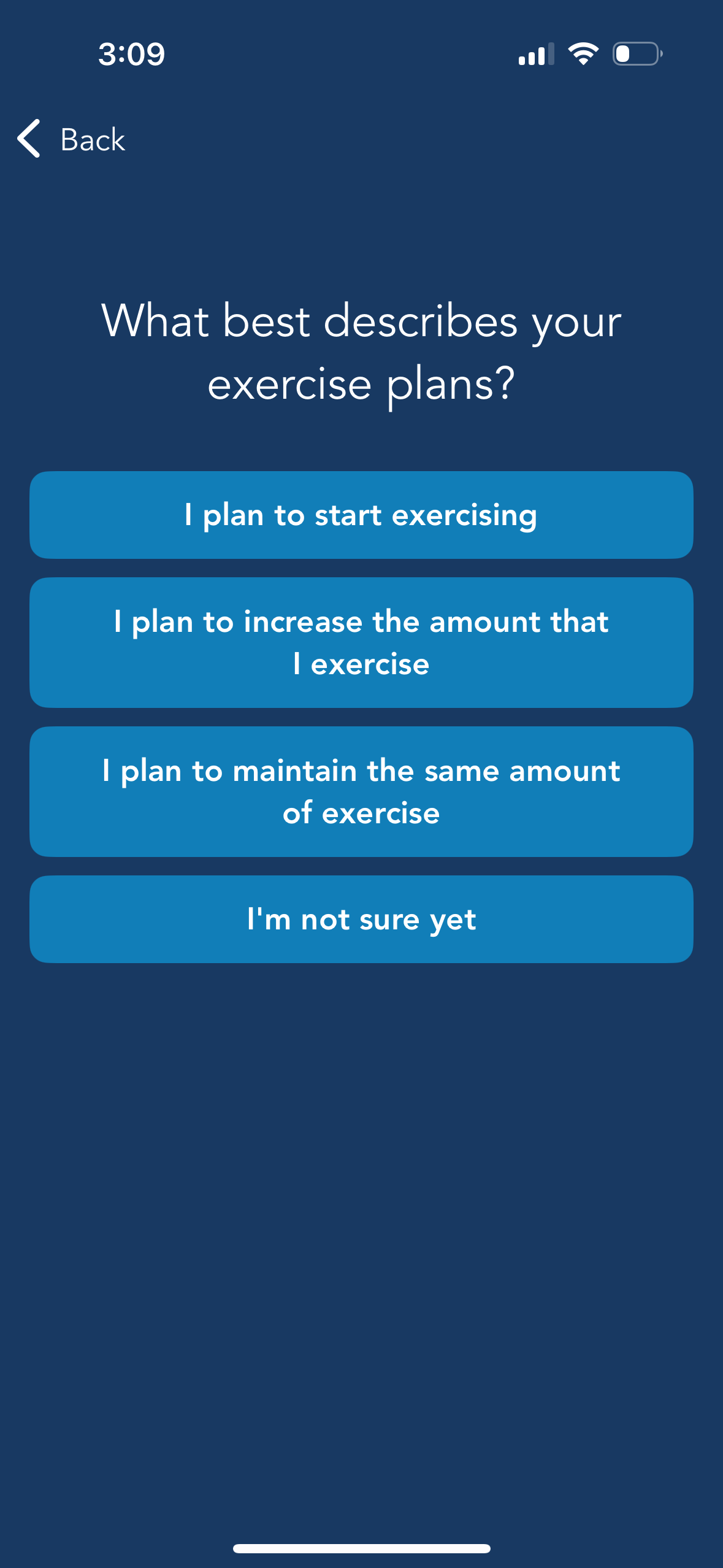Screen dimensions: 723x1568
Task: Pick 'I plan to maintain the same amount of exercise'
Action: [361, 791]
